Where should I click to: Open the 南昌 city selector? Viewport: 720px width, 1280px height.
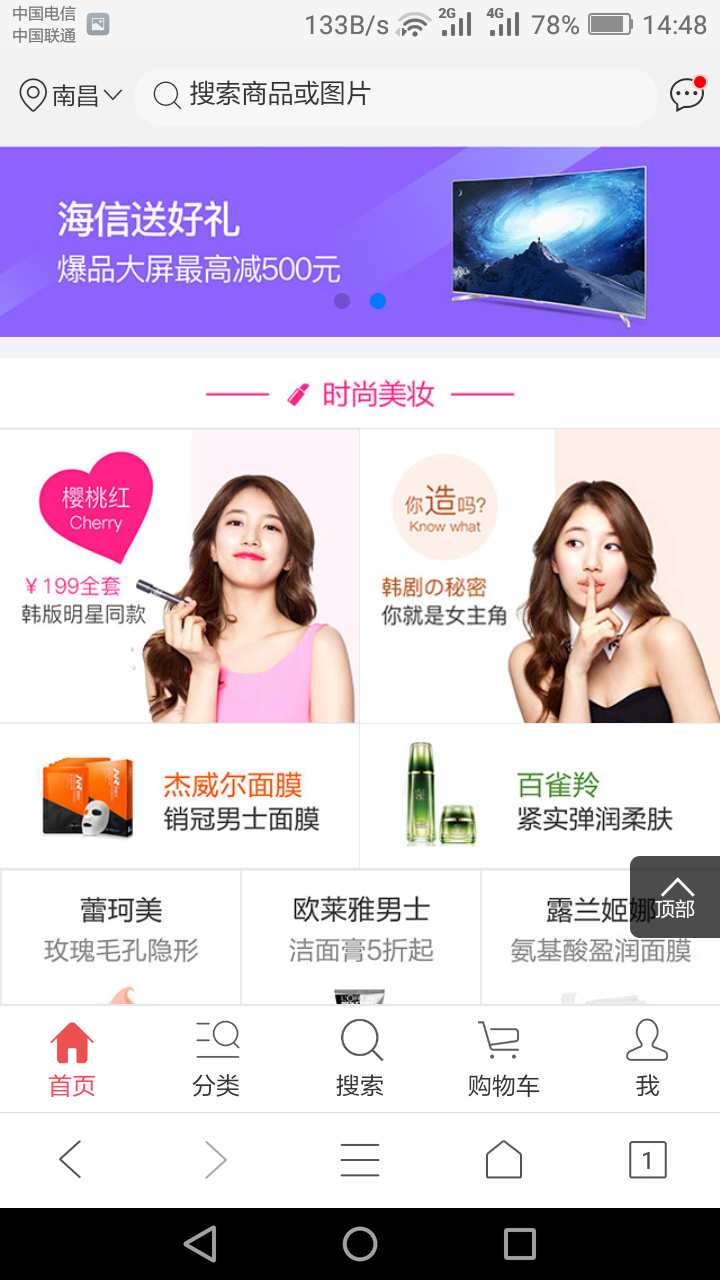click(71, 96)
